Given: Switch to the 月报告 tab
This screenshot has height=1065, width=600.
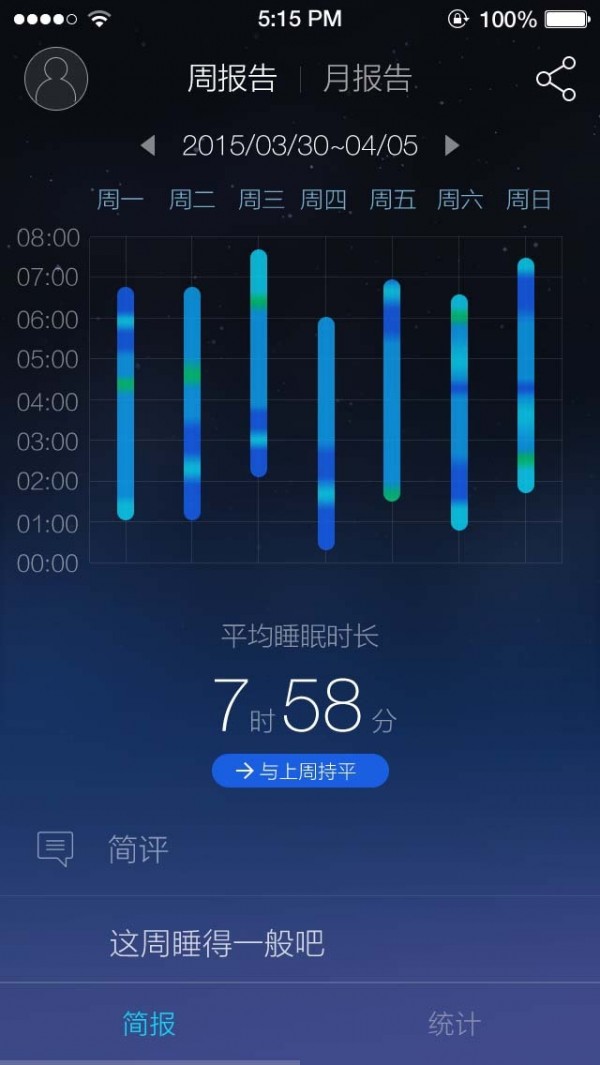Looking at the screenshot, I should (x=367, y=79).
